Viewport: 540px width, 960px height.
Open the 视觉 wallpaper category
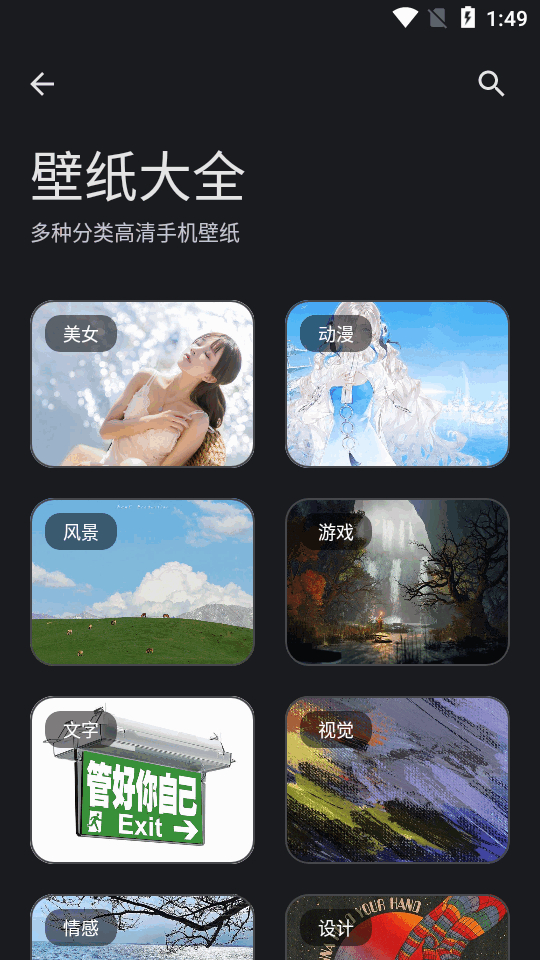click(x=397, y=779)
